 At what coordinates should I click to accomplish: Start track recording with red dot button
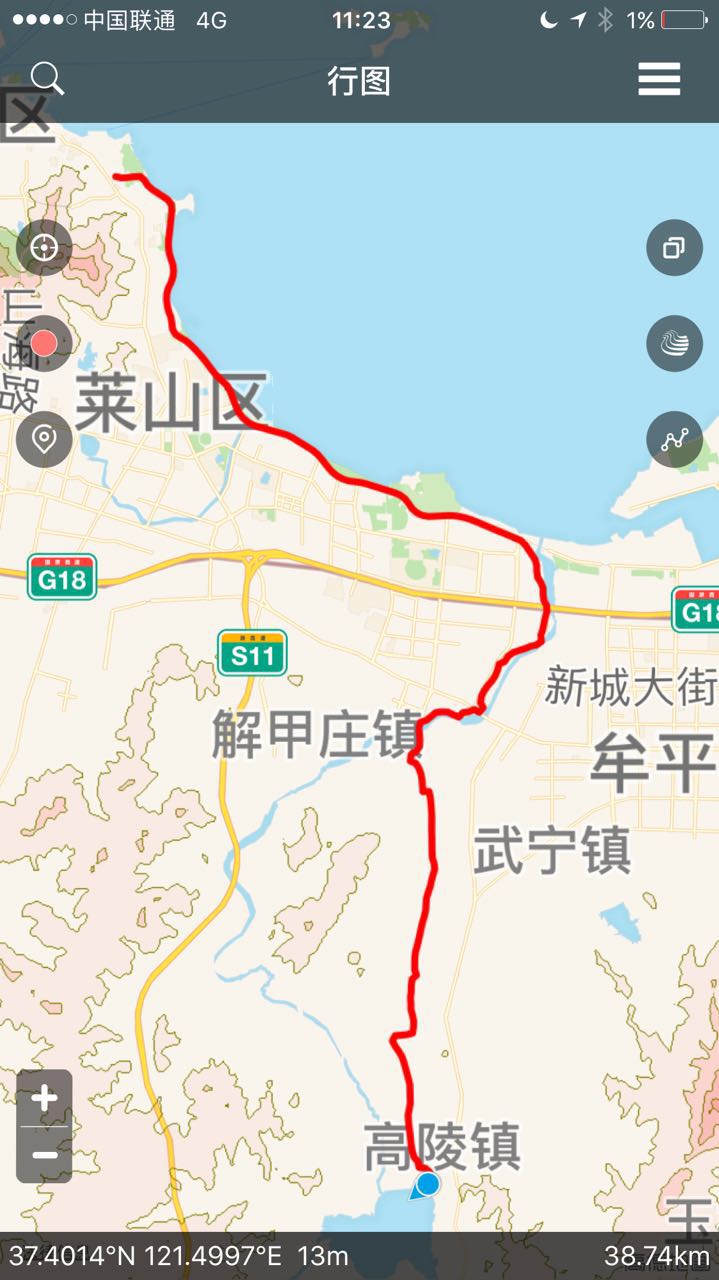[x=44, y=344]
